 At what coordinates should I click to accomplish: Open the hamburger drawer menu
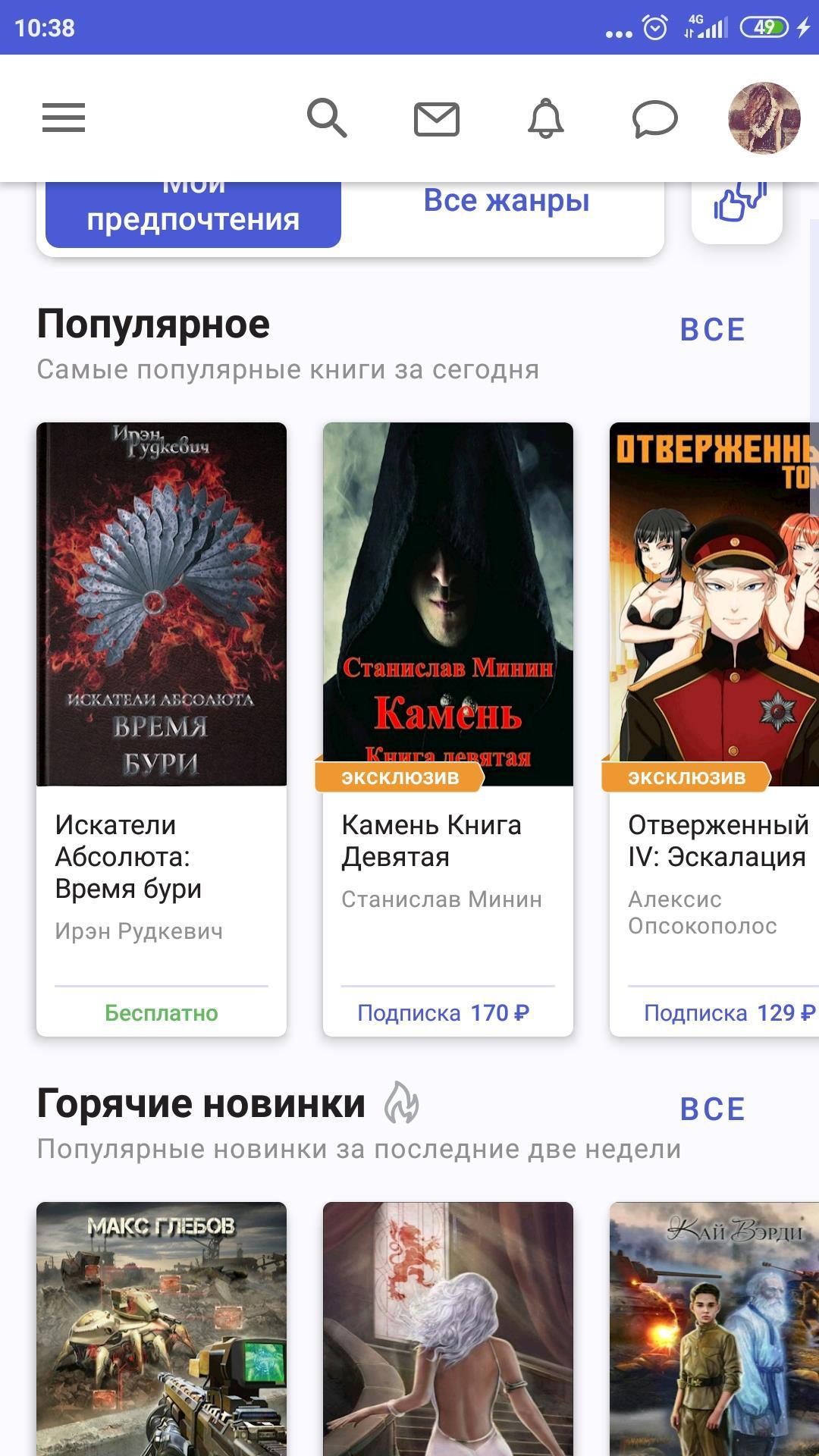[x=64, y=118]
